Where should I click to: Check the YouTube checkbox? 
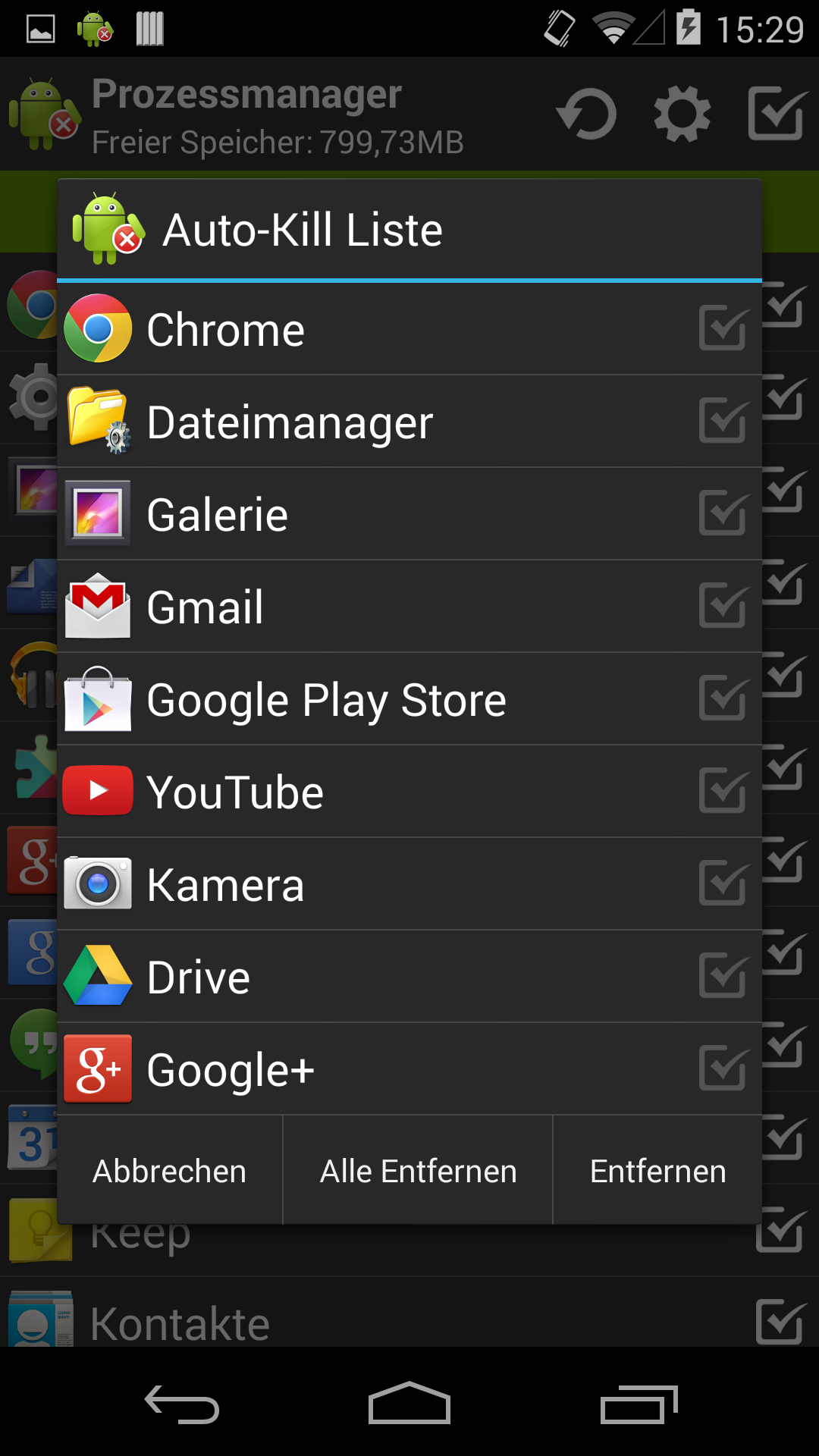[x=723, y=791]
